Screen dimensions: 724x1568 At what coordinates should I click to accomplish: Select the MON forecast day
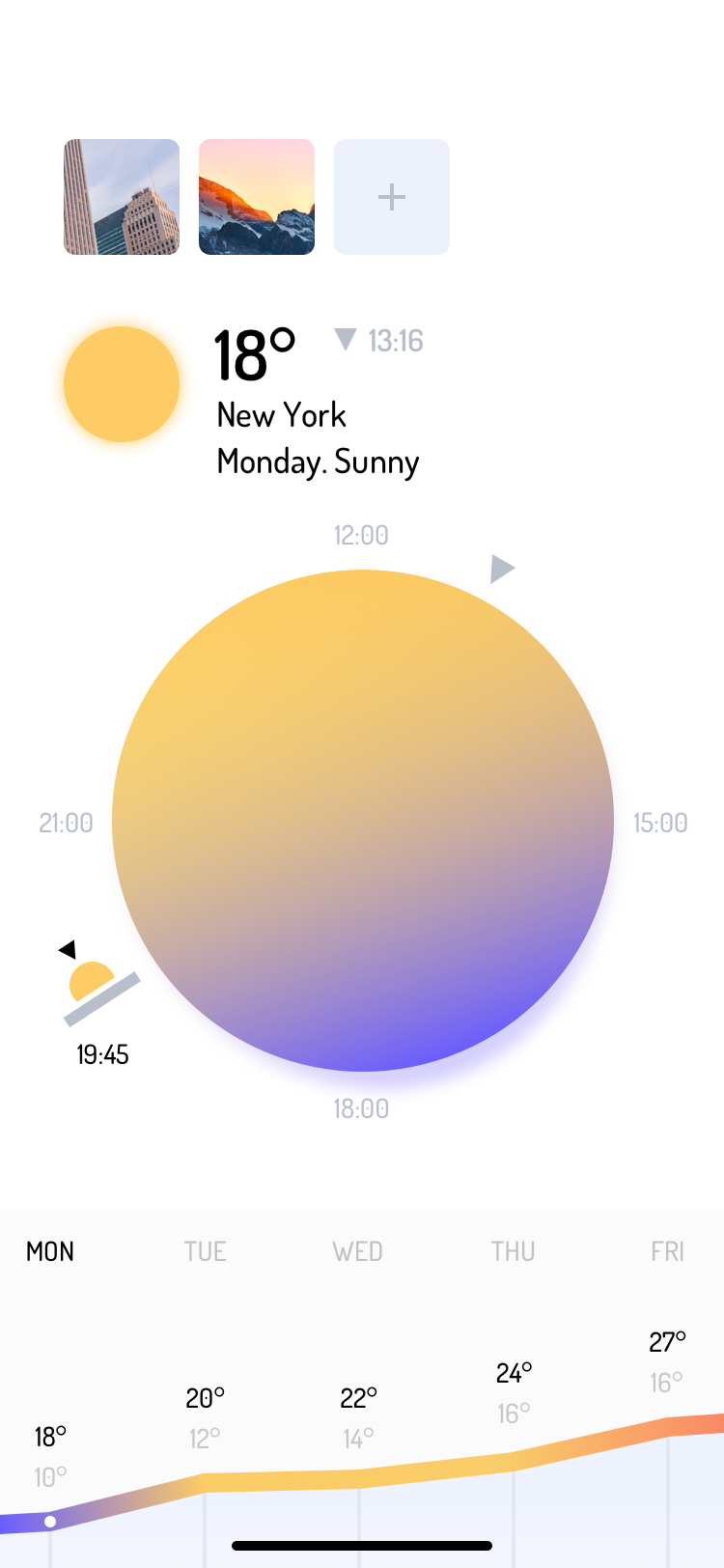[x=50, y=1251]
